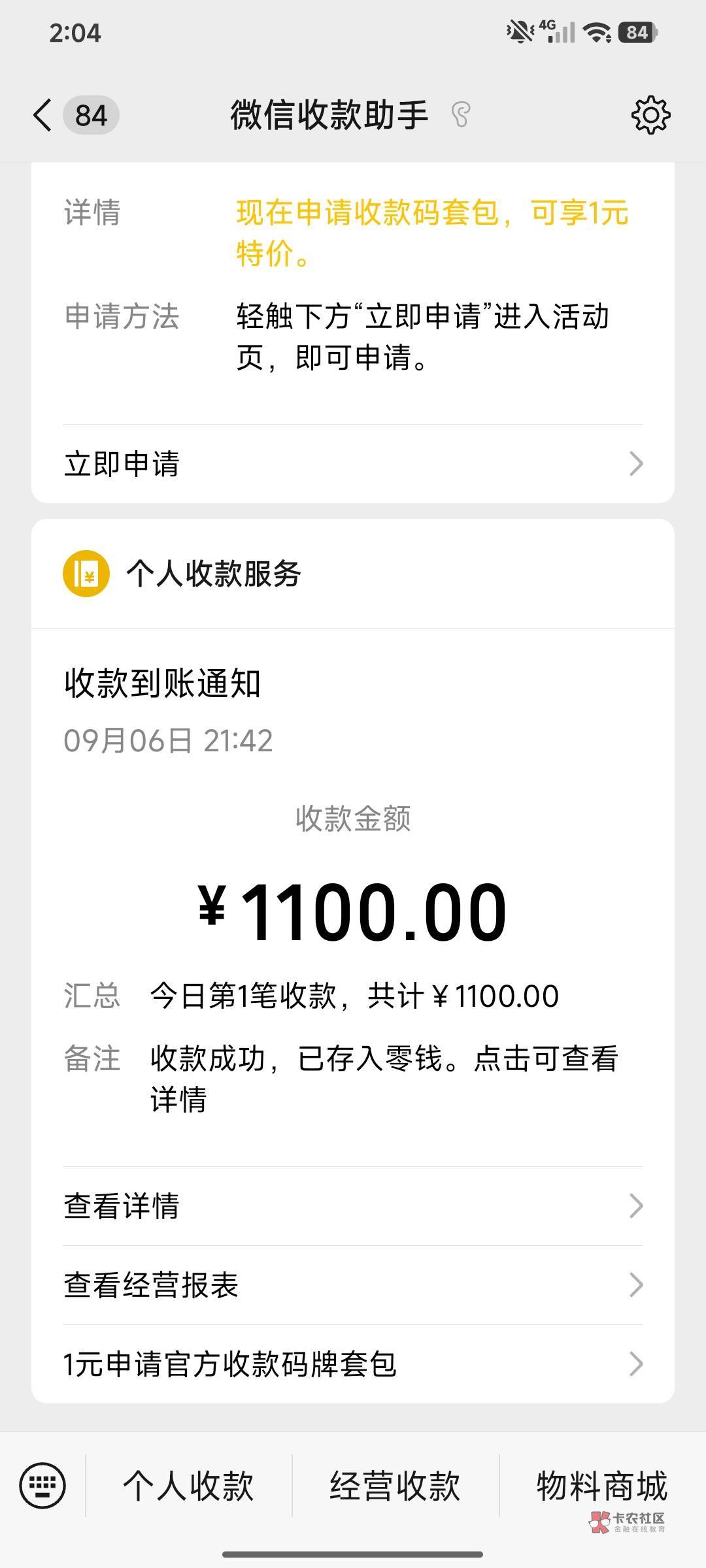Screen dimensions: 706x1568
Task: Switch to keyboard input icon
Action: 42,1486
